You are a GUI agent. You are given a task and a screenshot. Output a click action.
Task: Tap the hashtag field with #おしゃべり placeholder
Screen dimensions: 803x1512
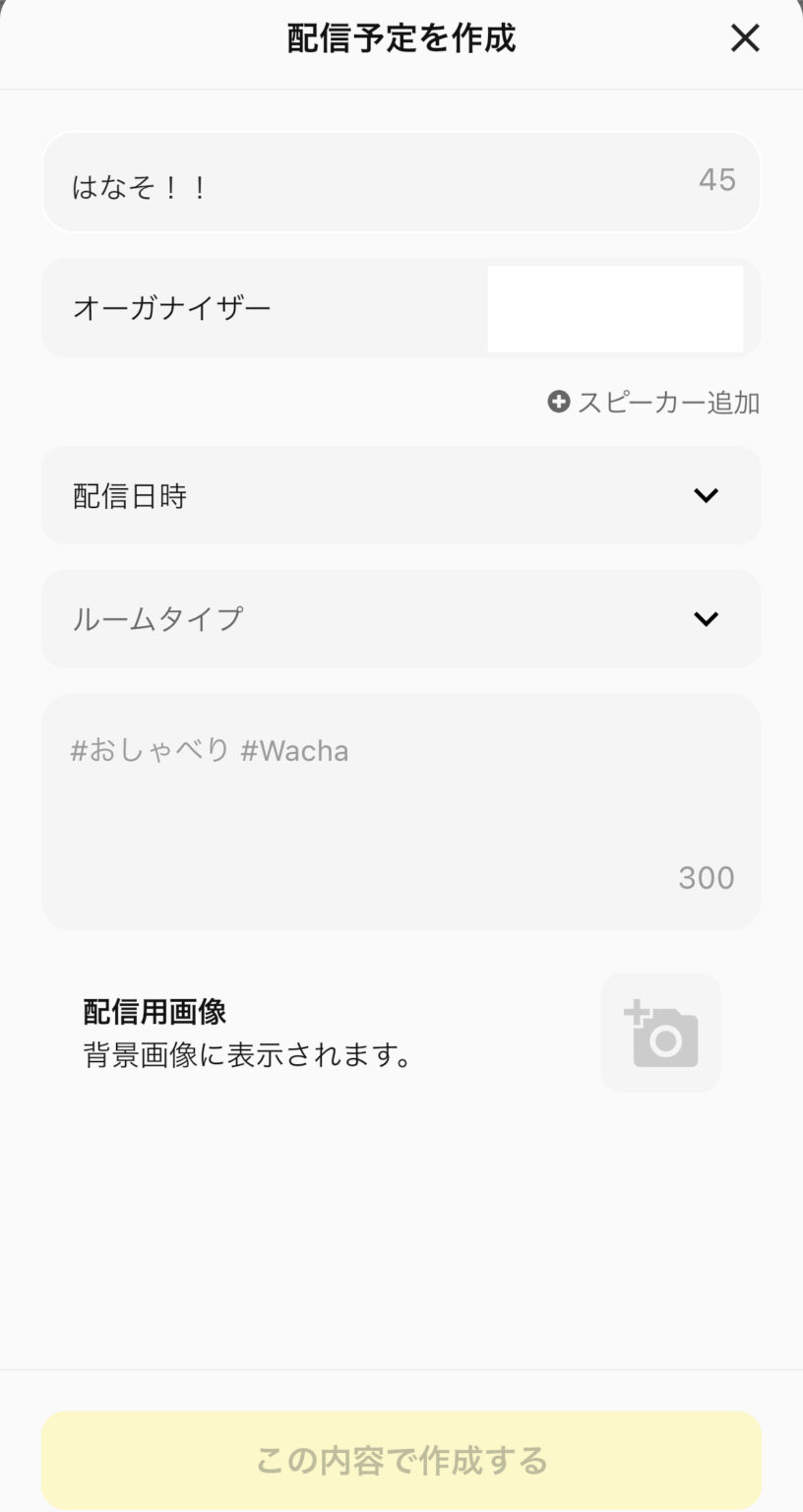[x=295, y=750]
